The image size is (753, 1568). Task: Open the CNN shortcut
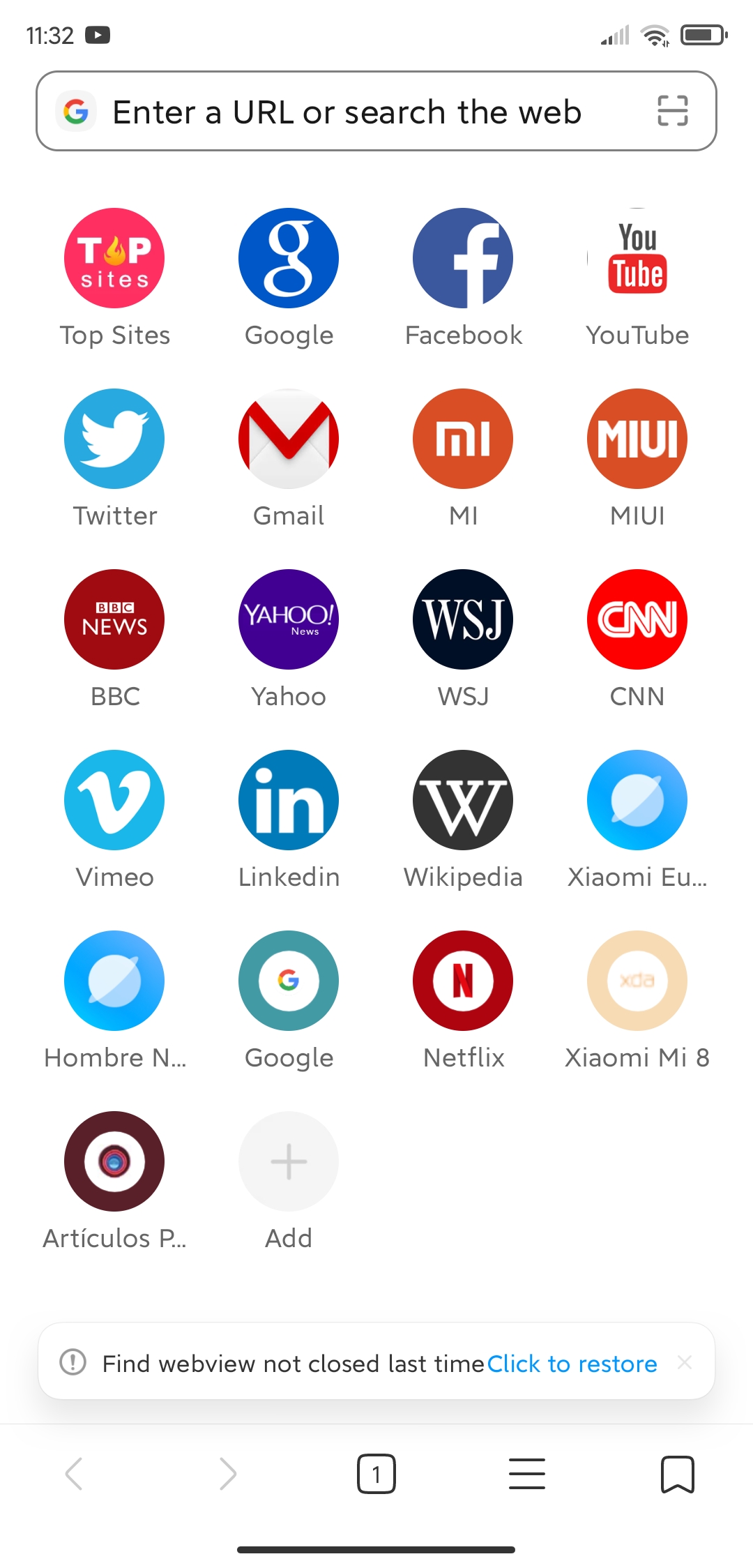click(x=637, y=620)
